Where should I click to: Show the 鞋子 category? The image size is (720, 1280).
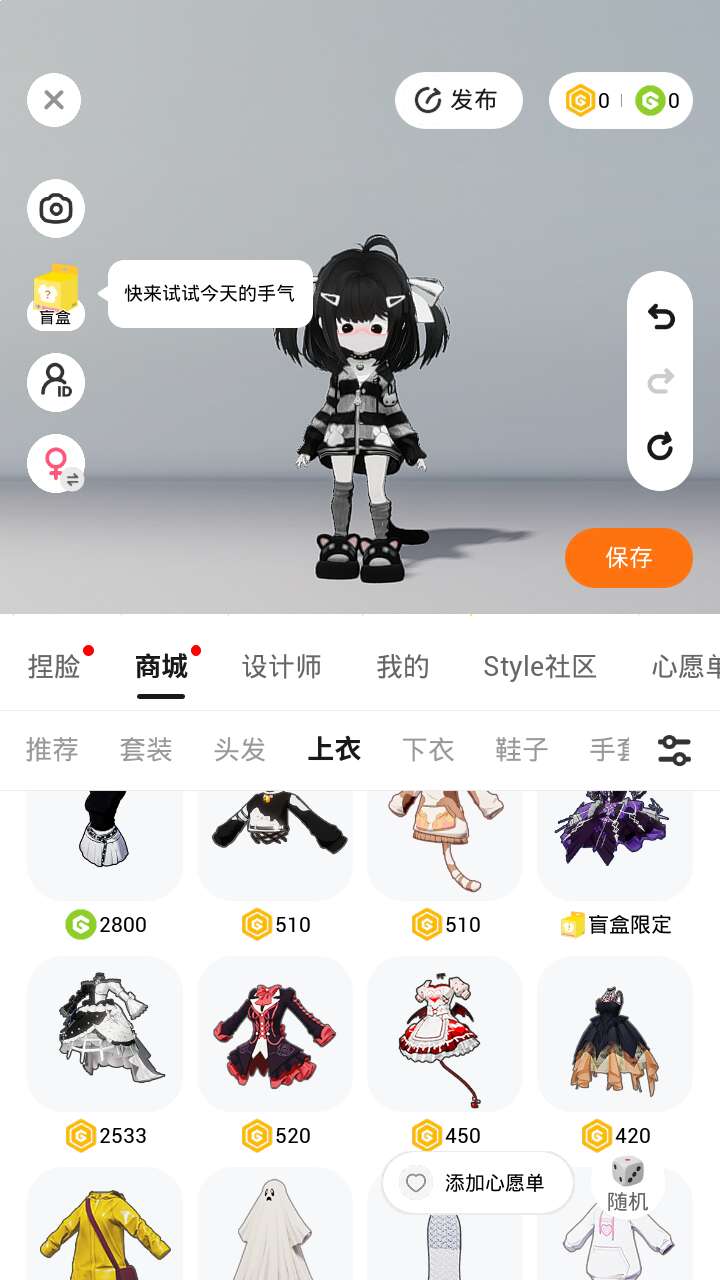(521, 750)
